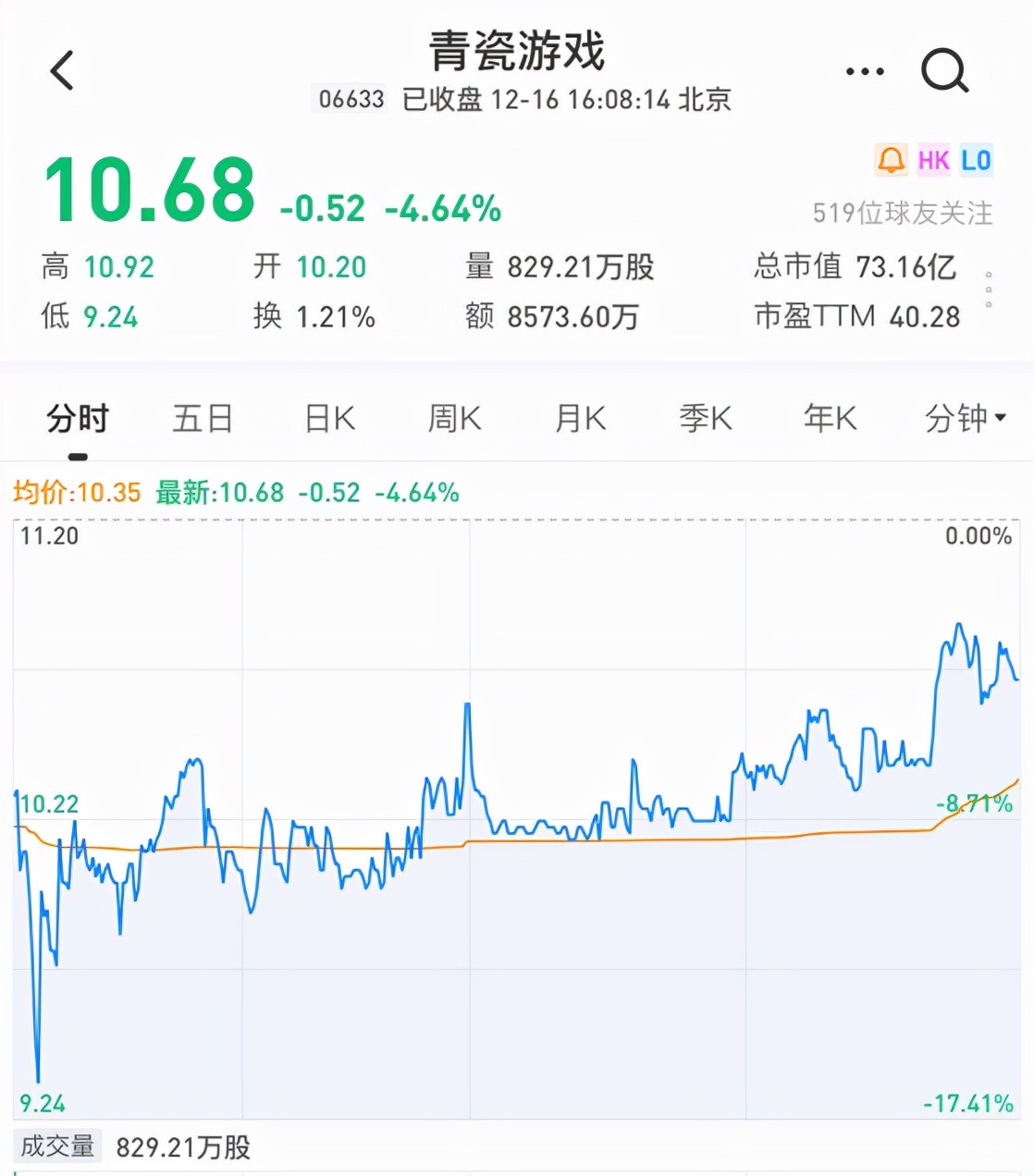The width and height of the screenshot is (1034, 1176).
Task: Tap the stock code 06633 label
Action: click(x=349, y=98)
